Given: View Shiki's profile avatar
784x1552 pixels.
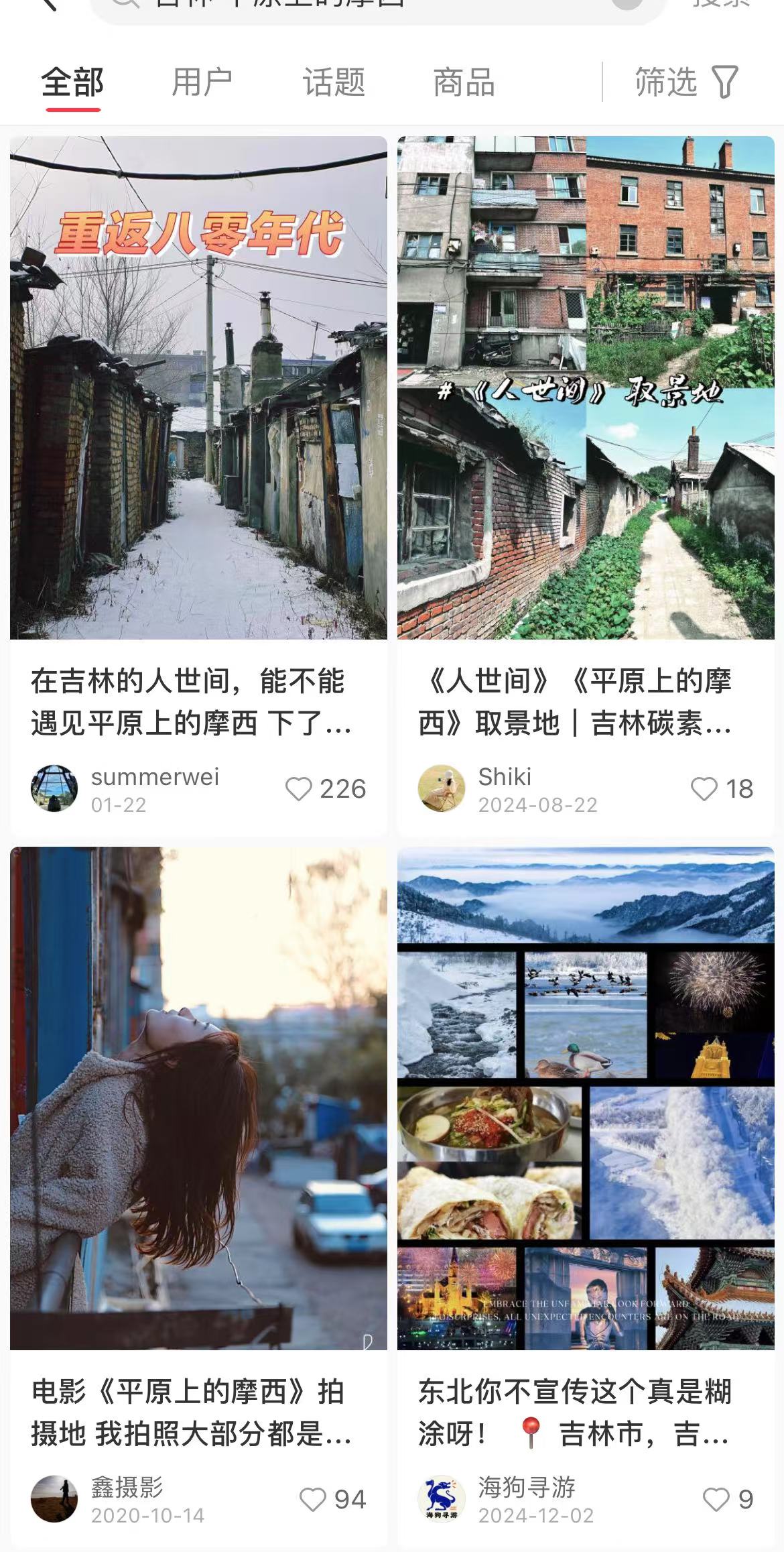Looking at the screenshot, I should click(442, 788).
